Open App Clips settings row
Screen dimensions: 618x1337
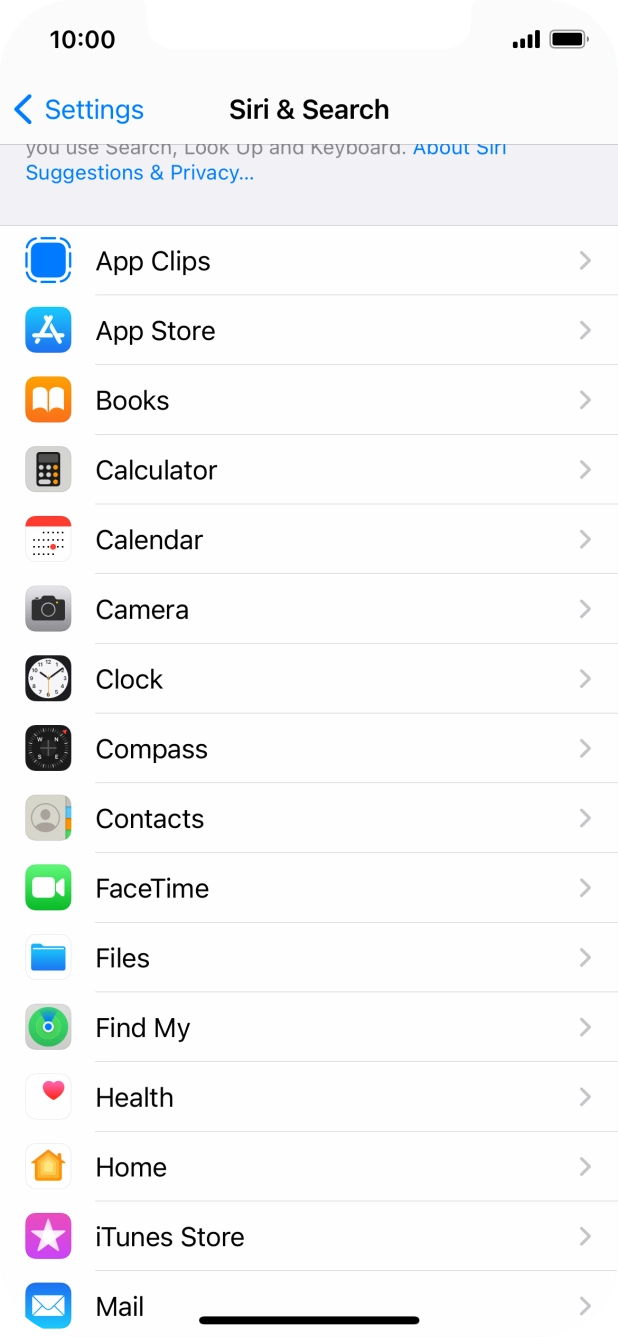click(x=309, y=261)
